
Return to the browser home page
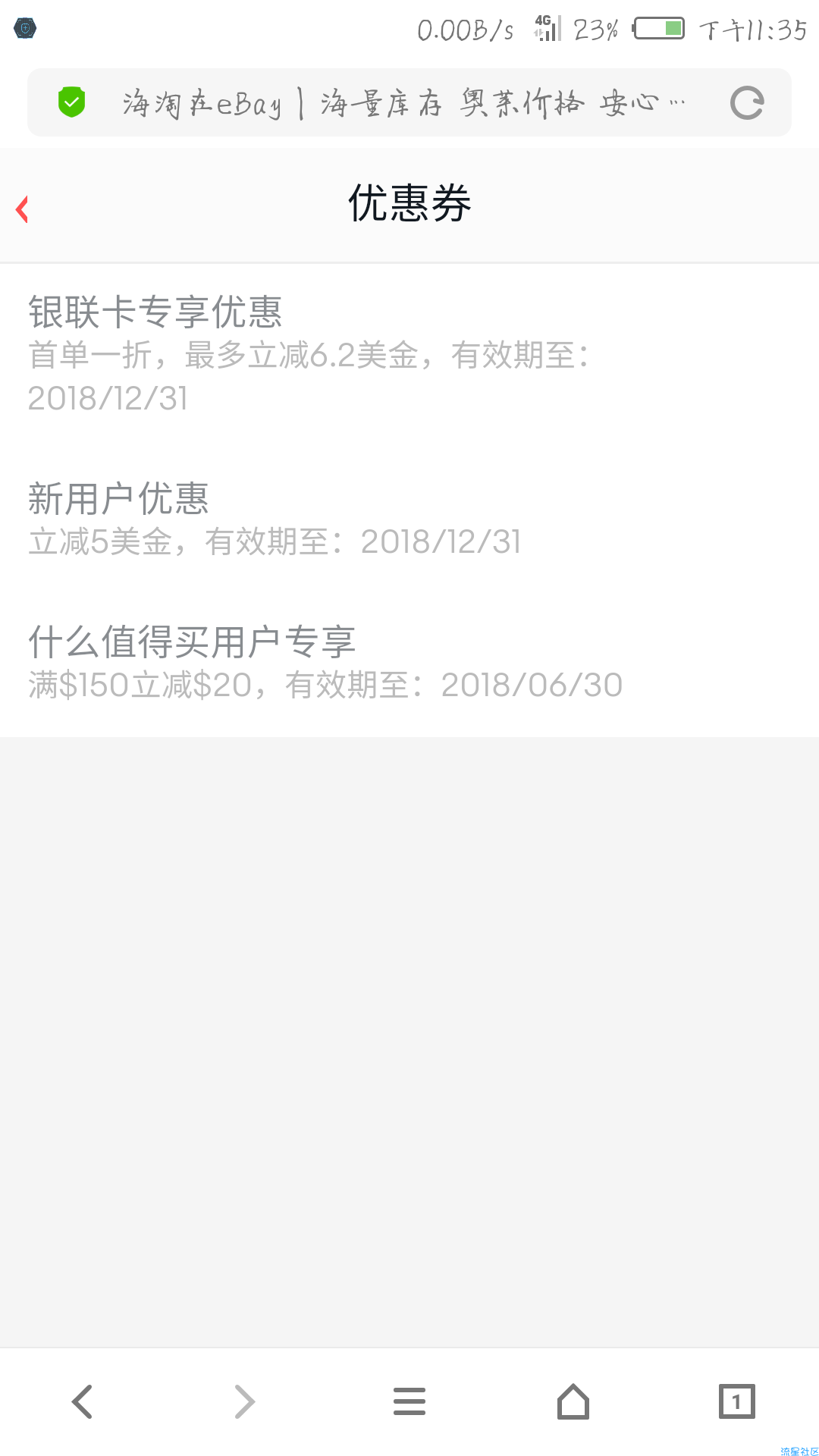tap(573, 1401)
